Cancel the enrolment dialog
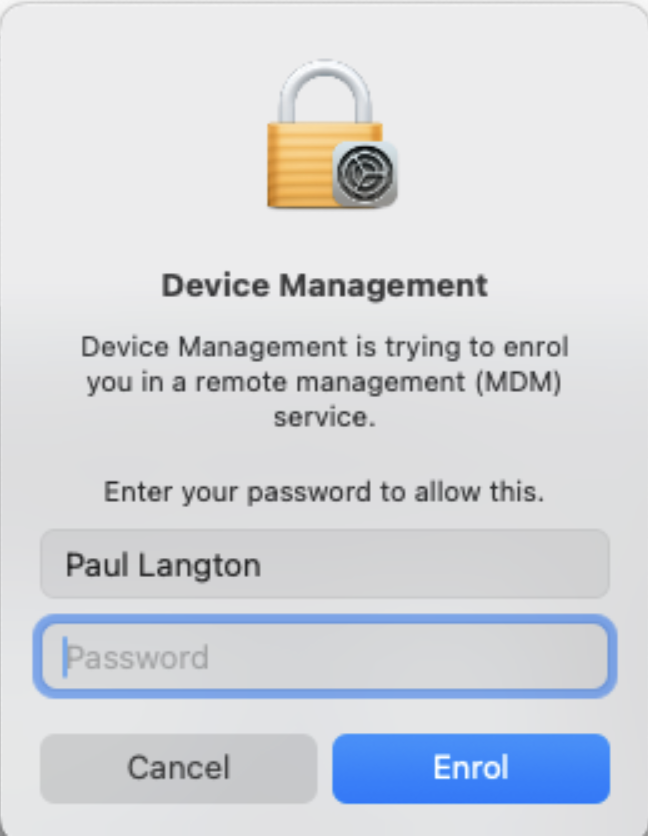The image size is (648, 838). (178, 768)
